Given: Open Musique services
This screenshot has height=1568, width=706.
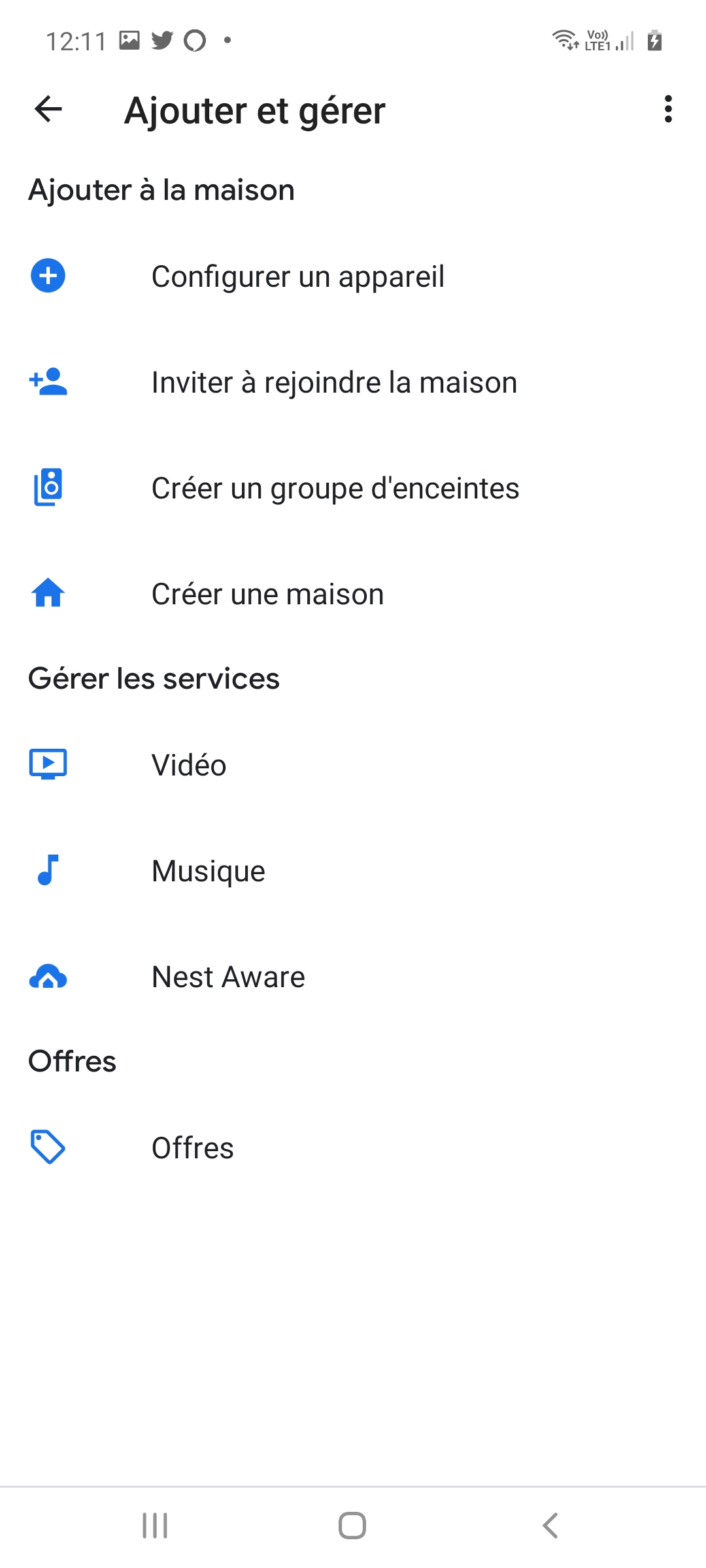Looking at the screenshot, I should [x=353, y=870].
